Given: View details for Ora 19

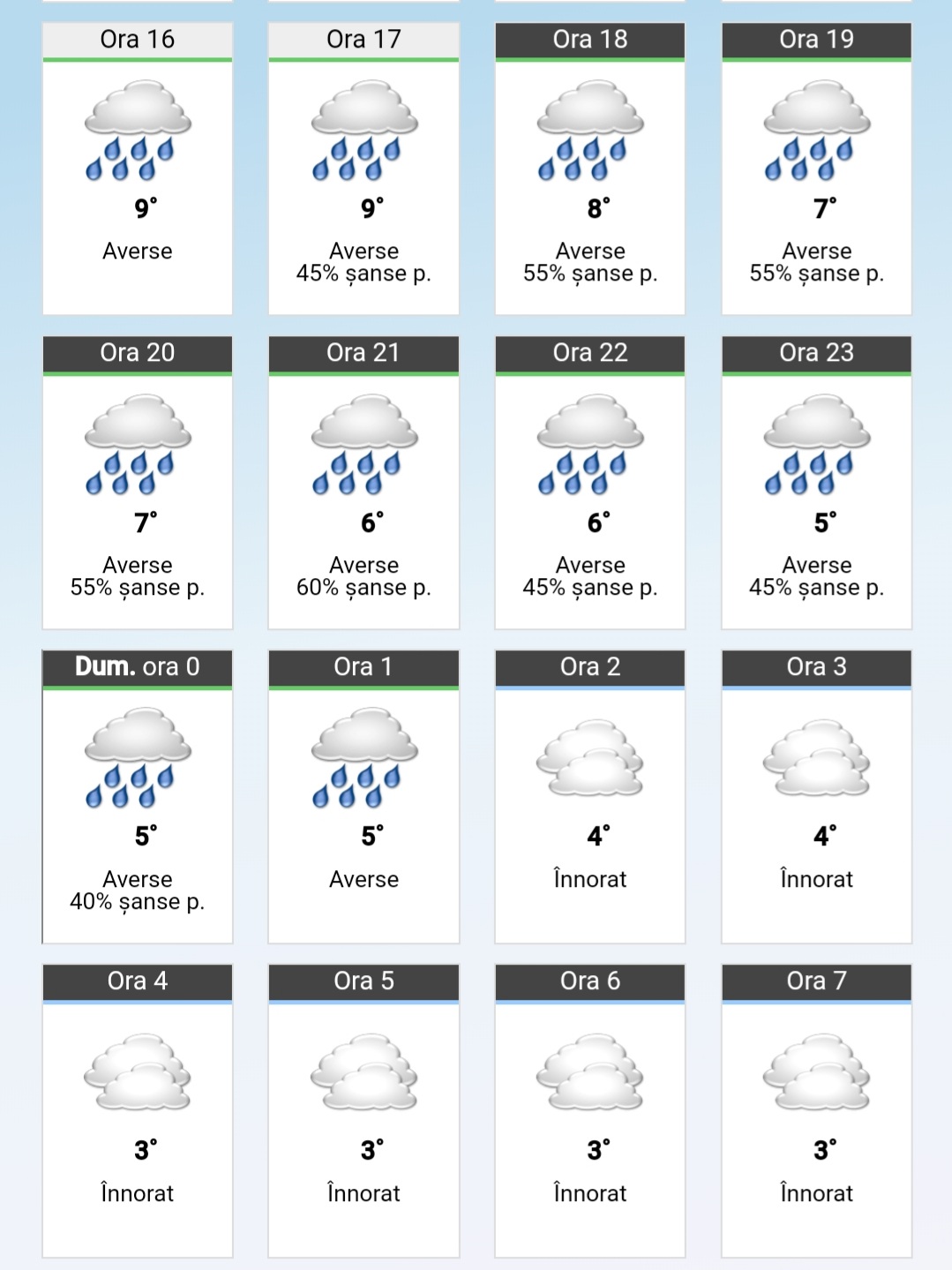Looking at the screenshot, I should click(816, 169).
